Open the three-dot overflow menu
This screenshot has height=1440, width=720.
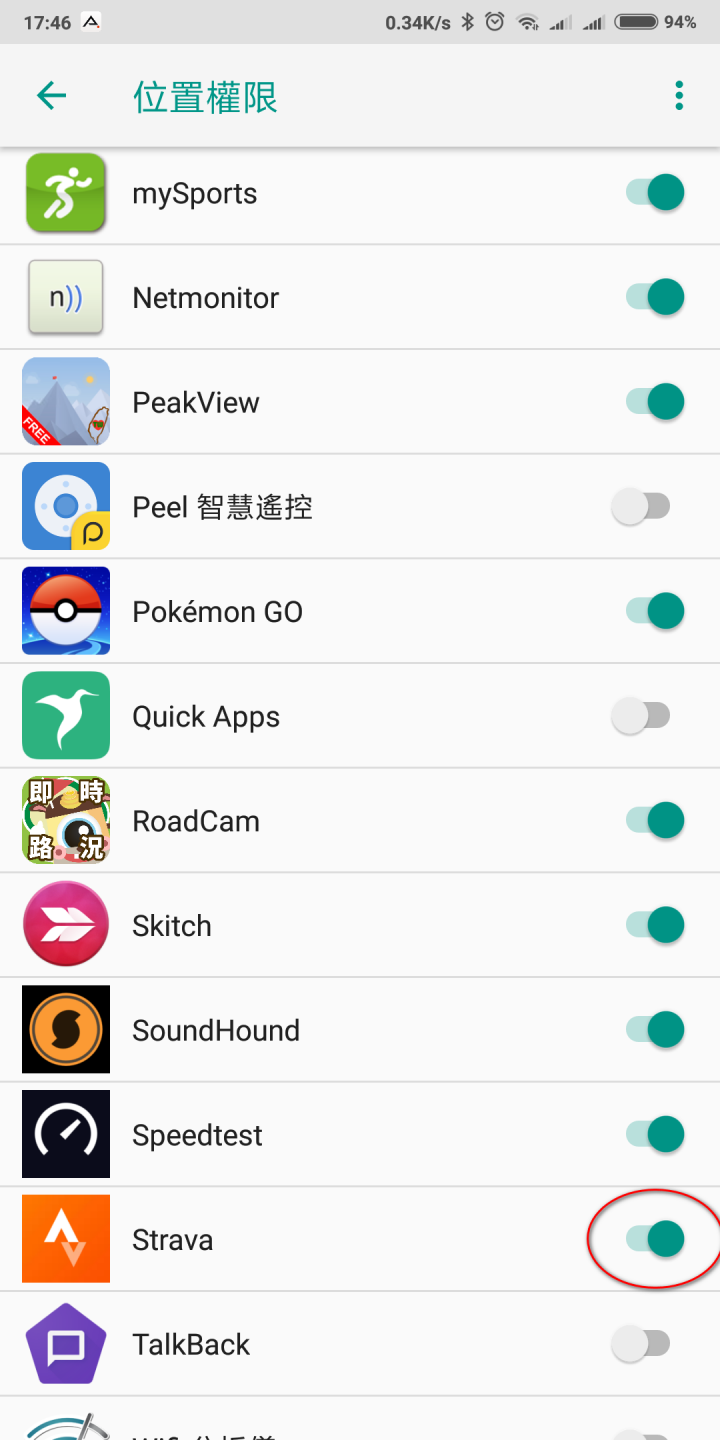tap(679, 96)
